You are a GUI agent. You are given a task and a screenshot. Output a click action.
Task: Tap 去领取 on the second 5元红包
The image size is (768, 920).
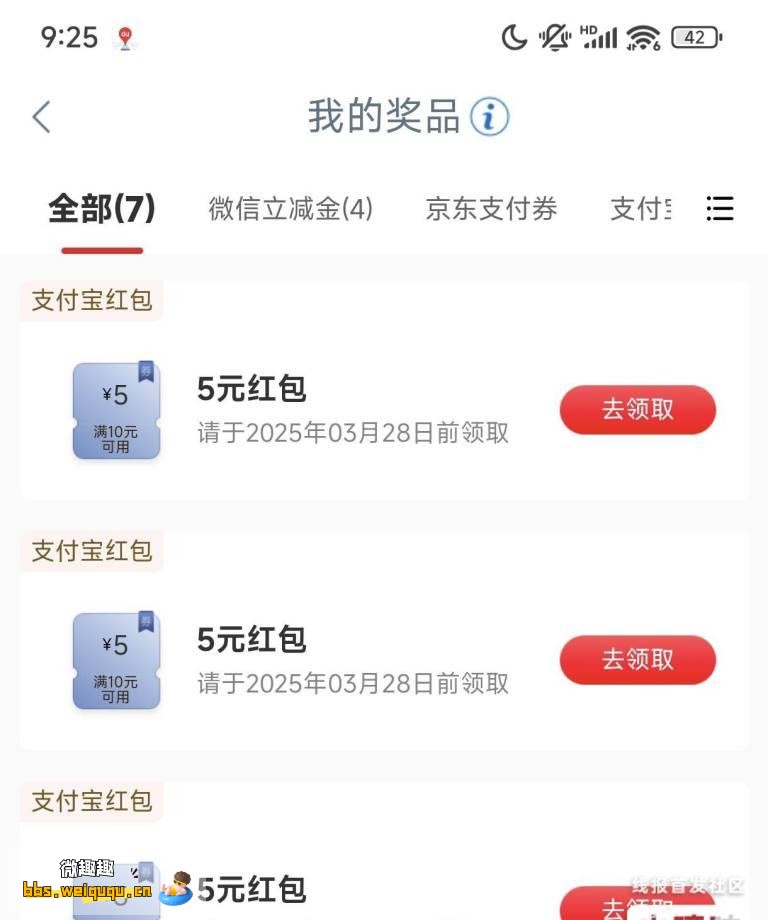637,660
